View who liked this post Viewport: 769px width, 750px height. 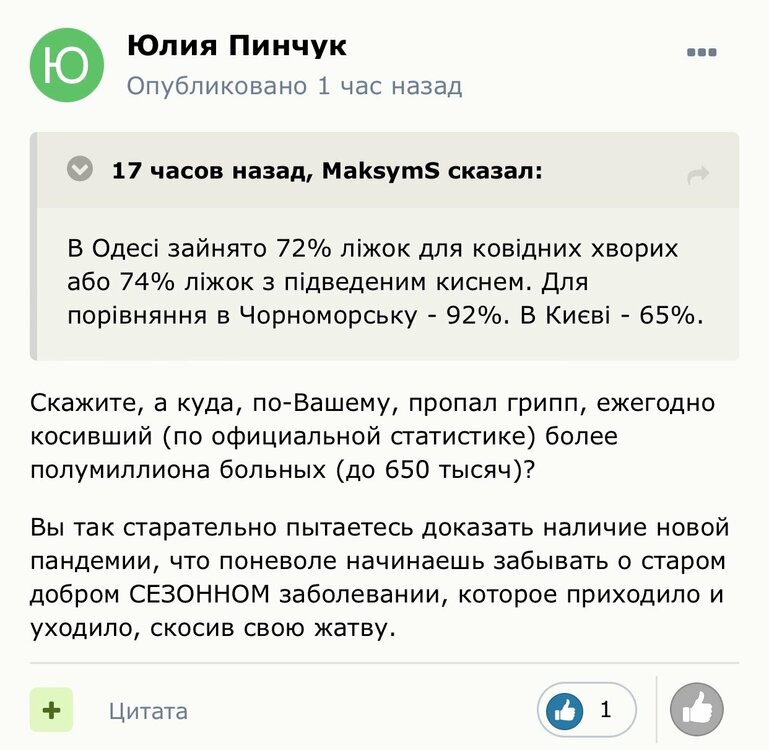coord(587,711)
